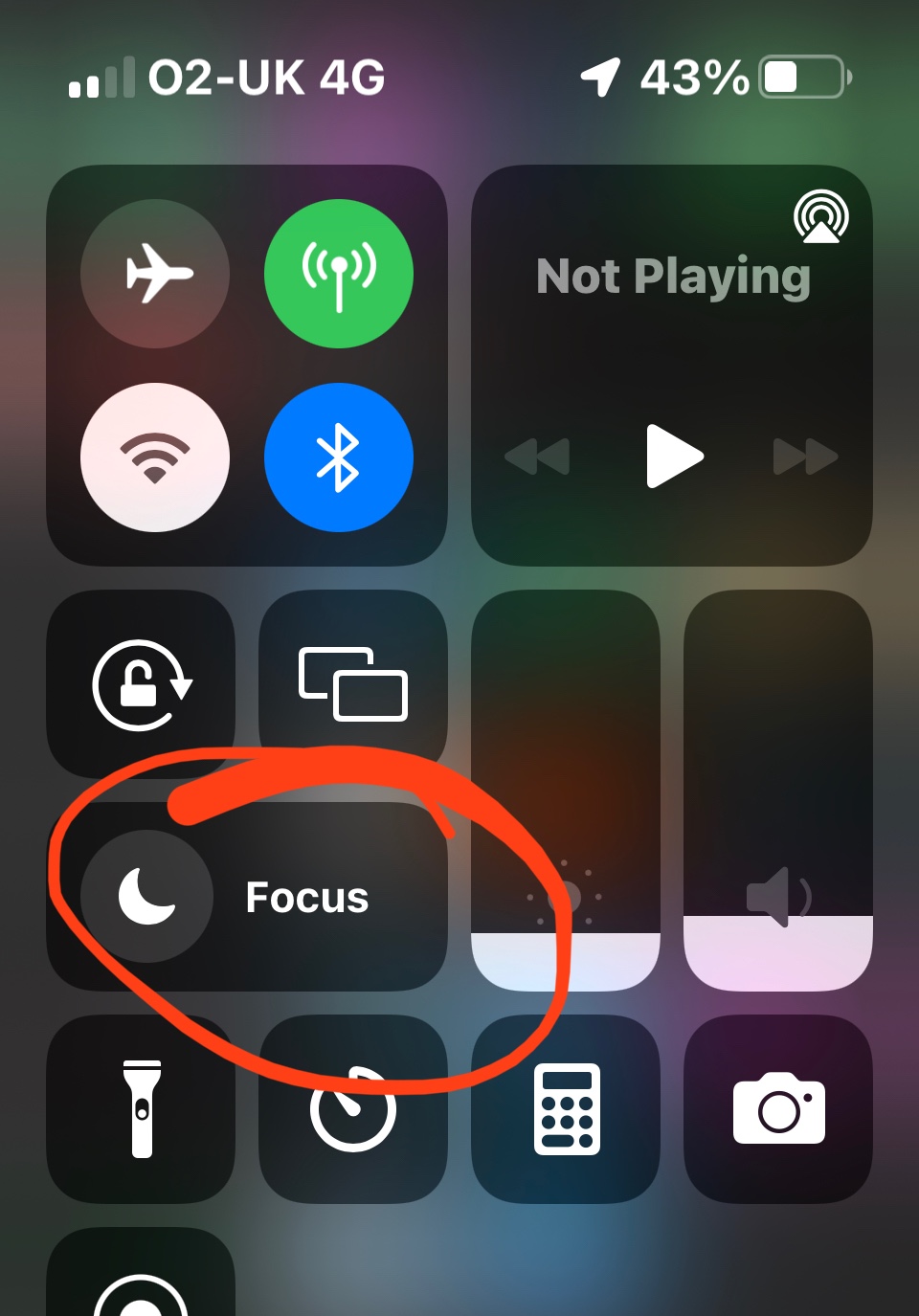The image size is (919, 1316).
Task: Launch the Calculator
Action: tap(566, 1109)
